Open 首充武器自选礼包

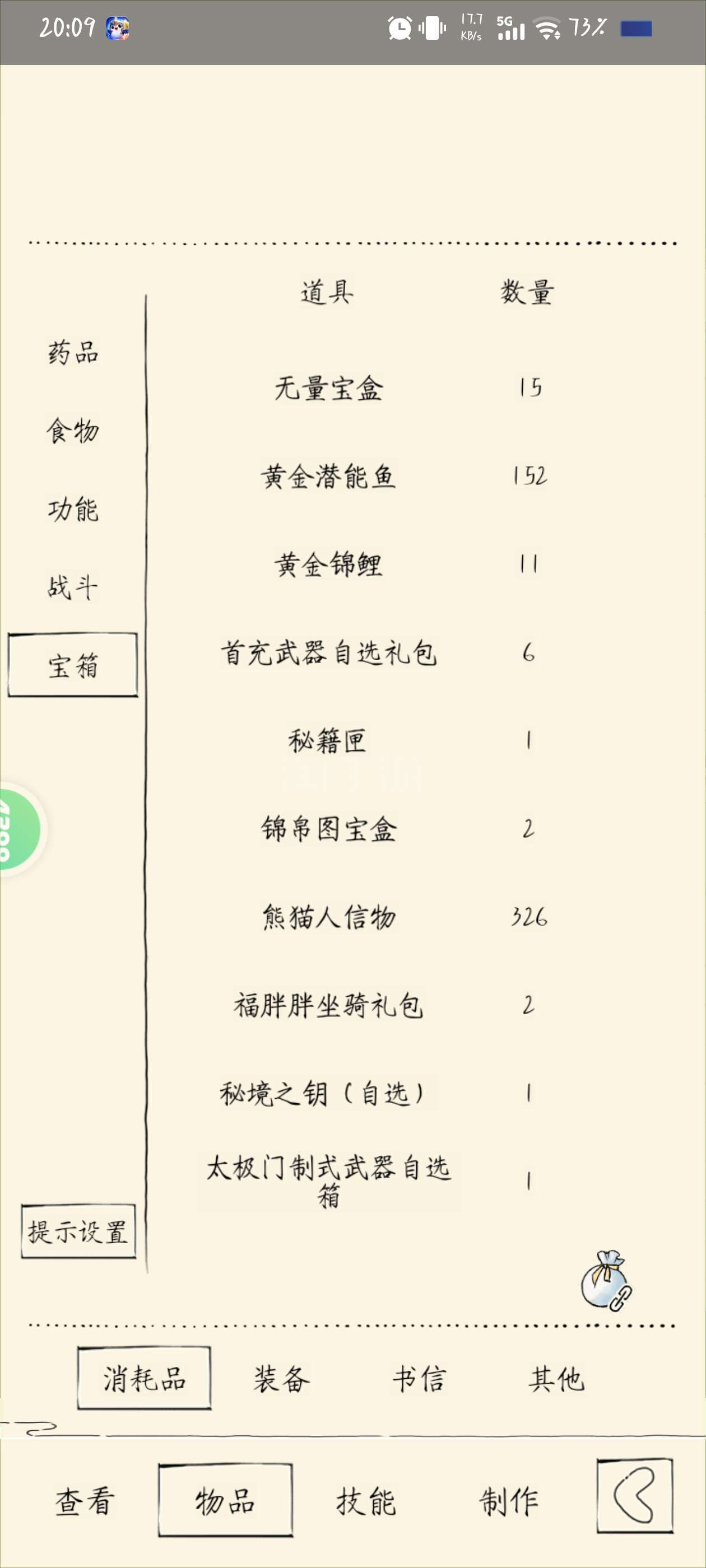tap(328, 653)
